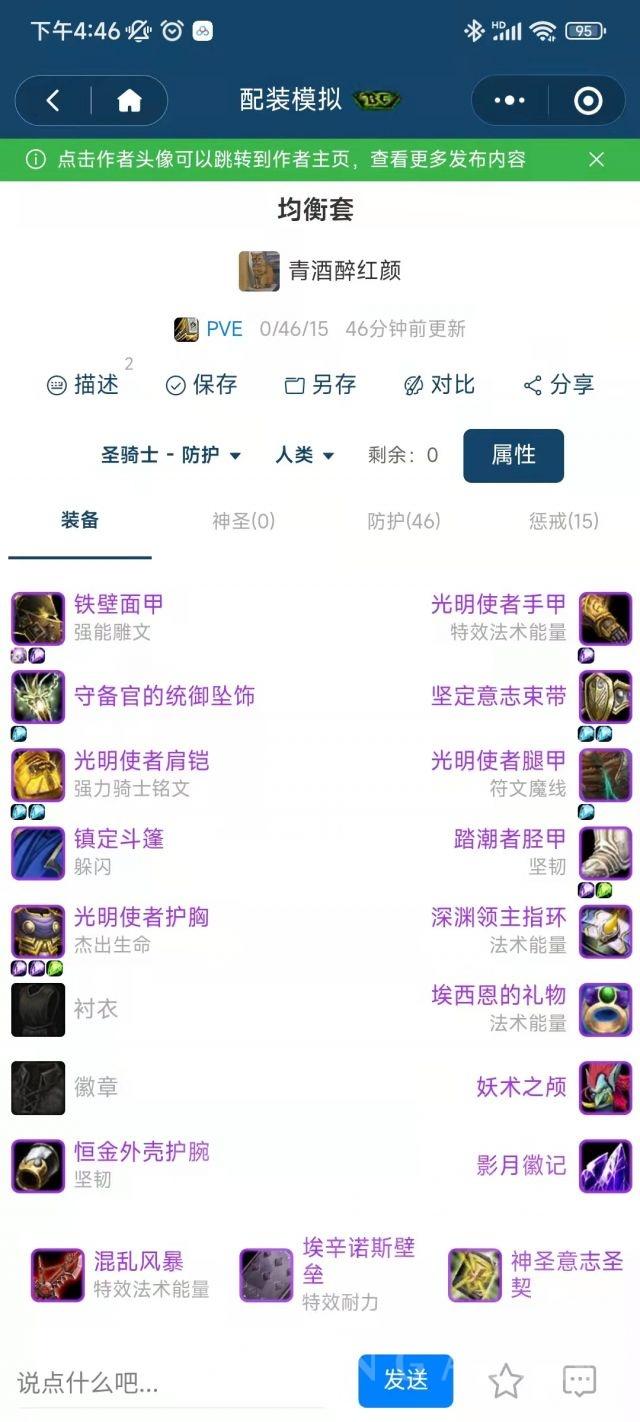This screenshot has height=1422, width=640.
Task: Return to the mini program home
Action: (x=129, y=100)
